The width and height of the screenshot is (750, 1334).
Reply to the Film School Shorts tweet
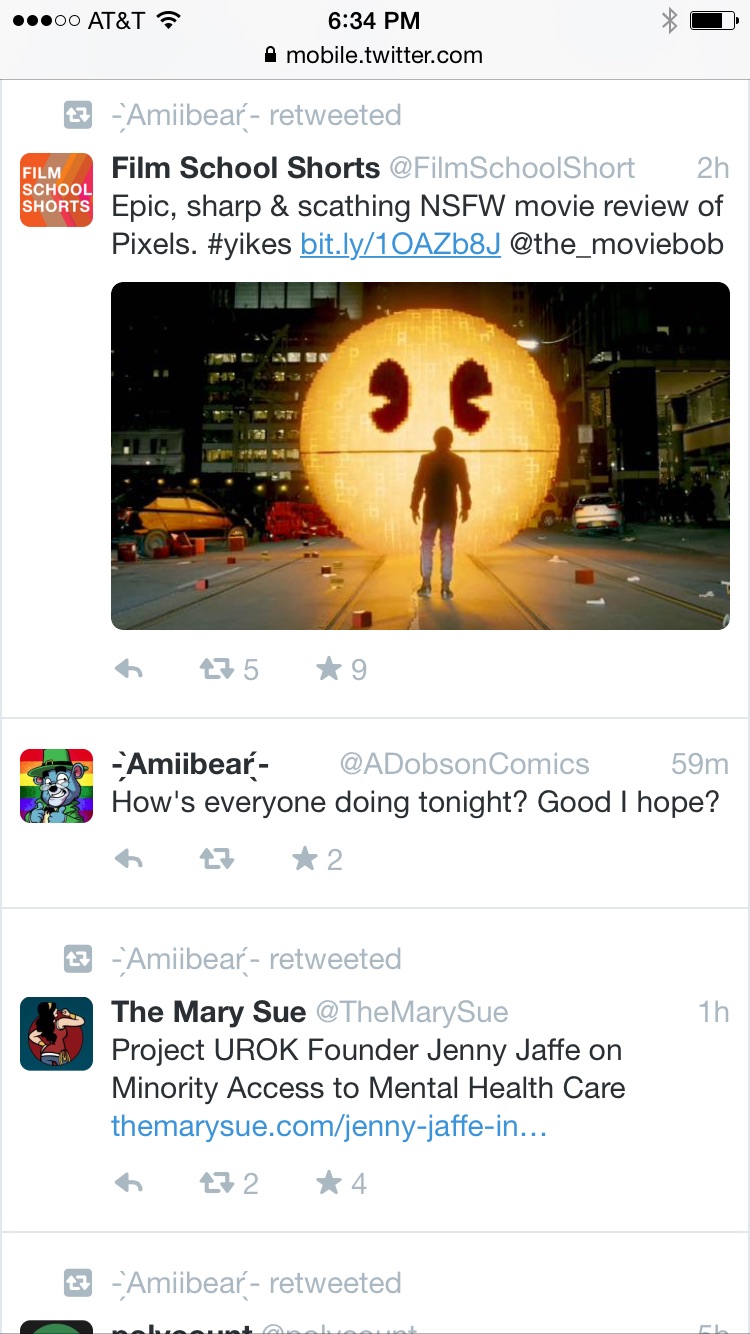[129, 669]
